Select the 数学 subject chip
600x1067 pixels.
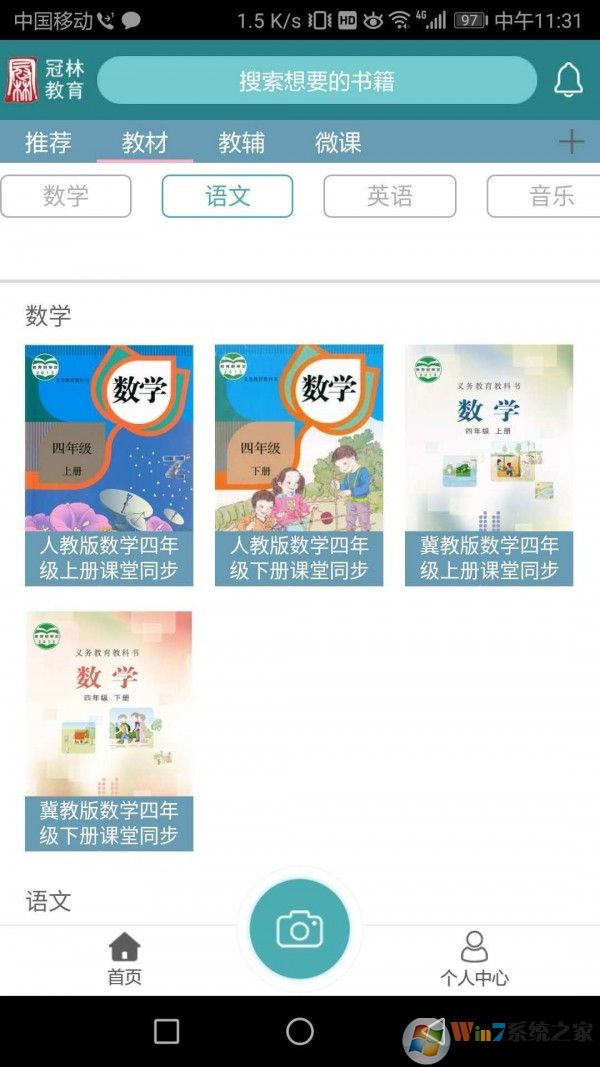[66, 196]
